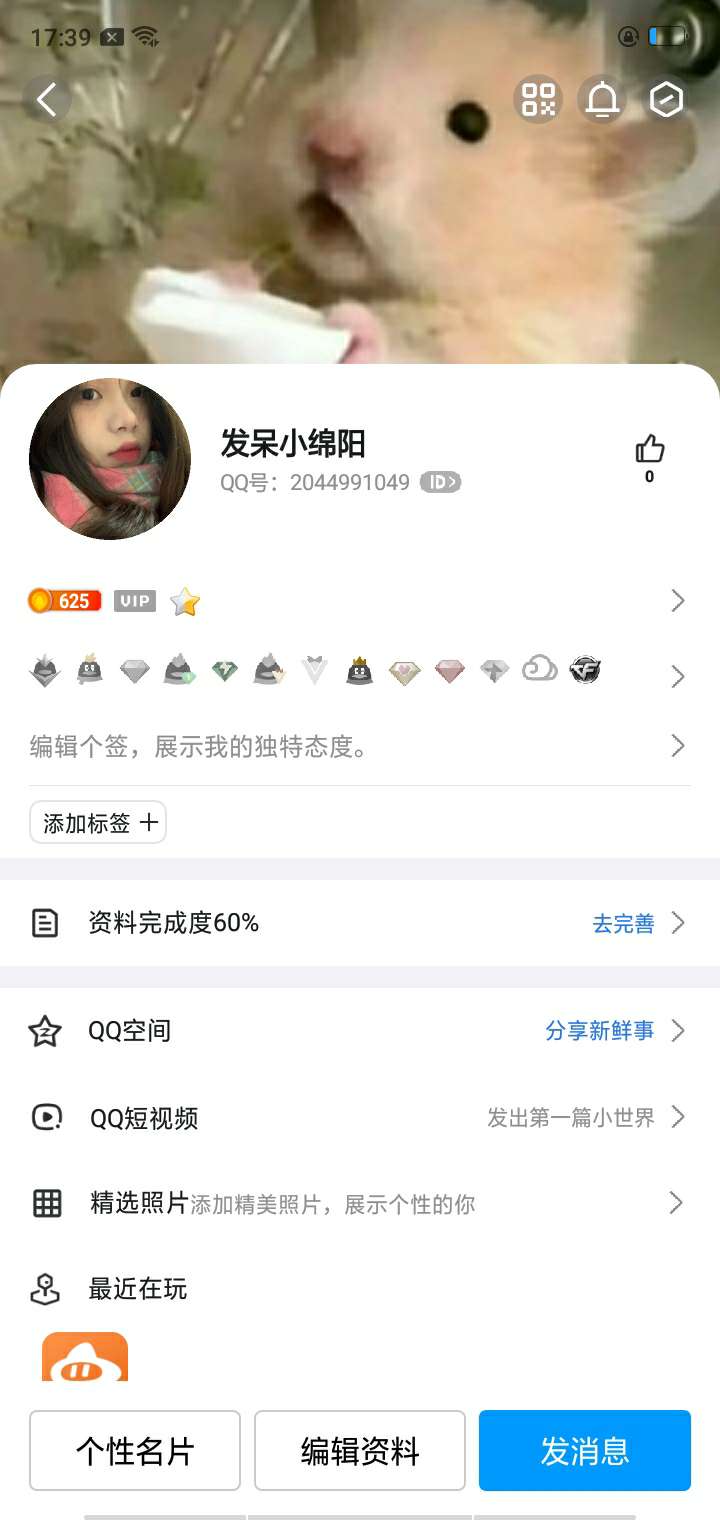Tap the 个性名片 button

(x=135, y=1451)
